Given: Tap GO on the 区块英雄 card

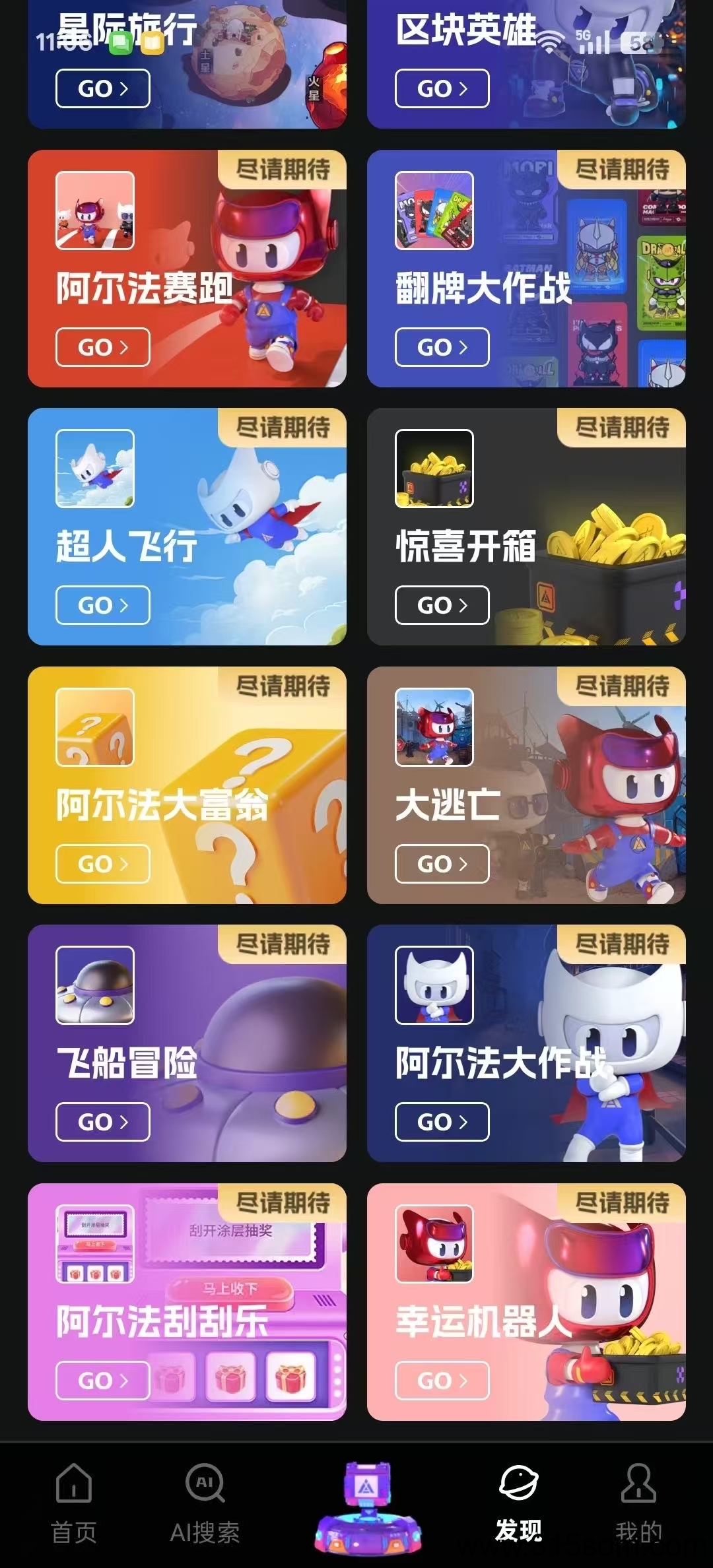Looking at the screenshot, I should (442, 88).
